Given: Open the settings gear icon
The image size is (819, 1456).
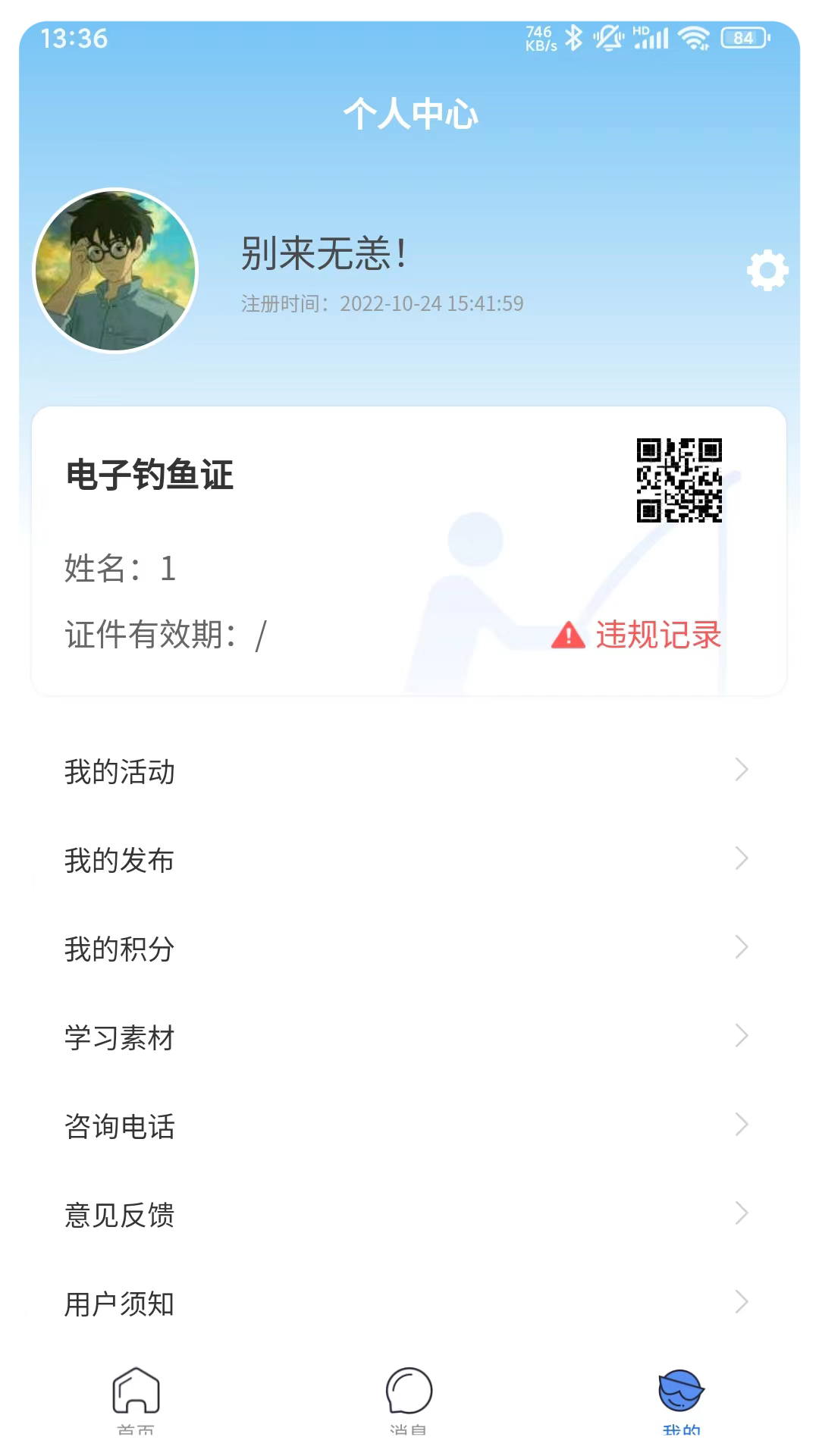Looking at the screenshot, I should (767, 271).
